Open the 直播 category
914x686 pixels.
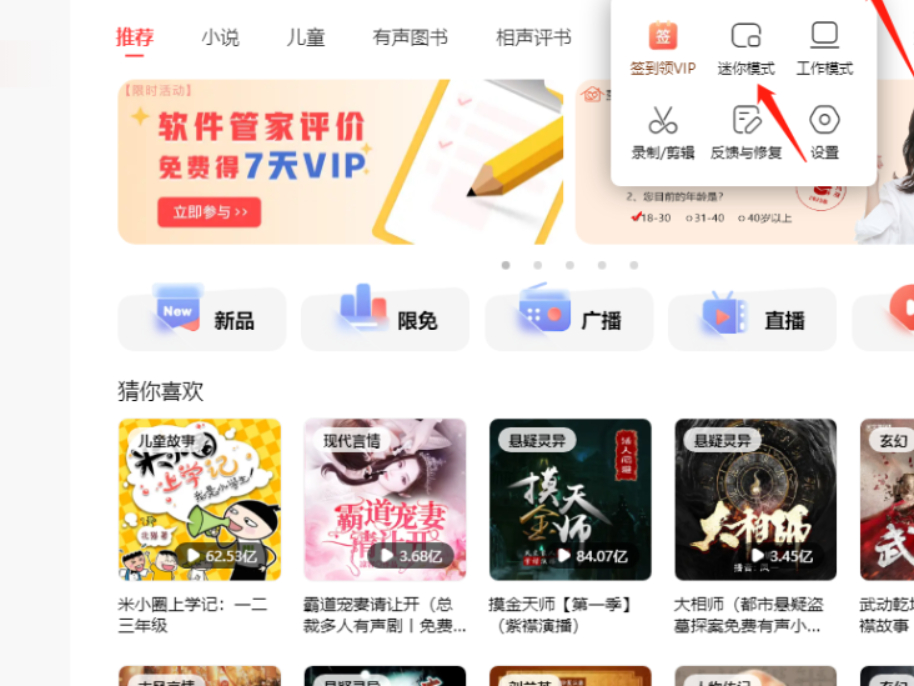click(752, 320)
